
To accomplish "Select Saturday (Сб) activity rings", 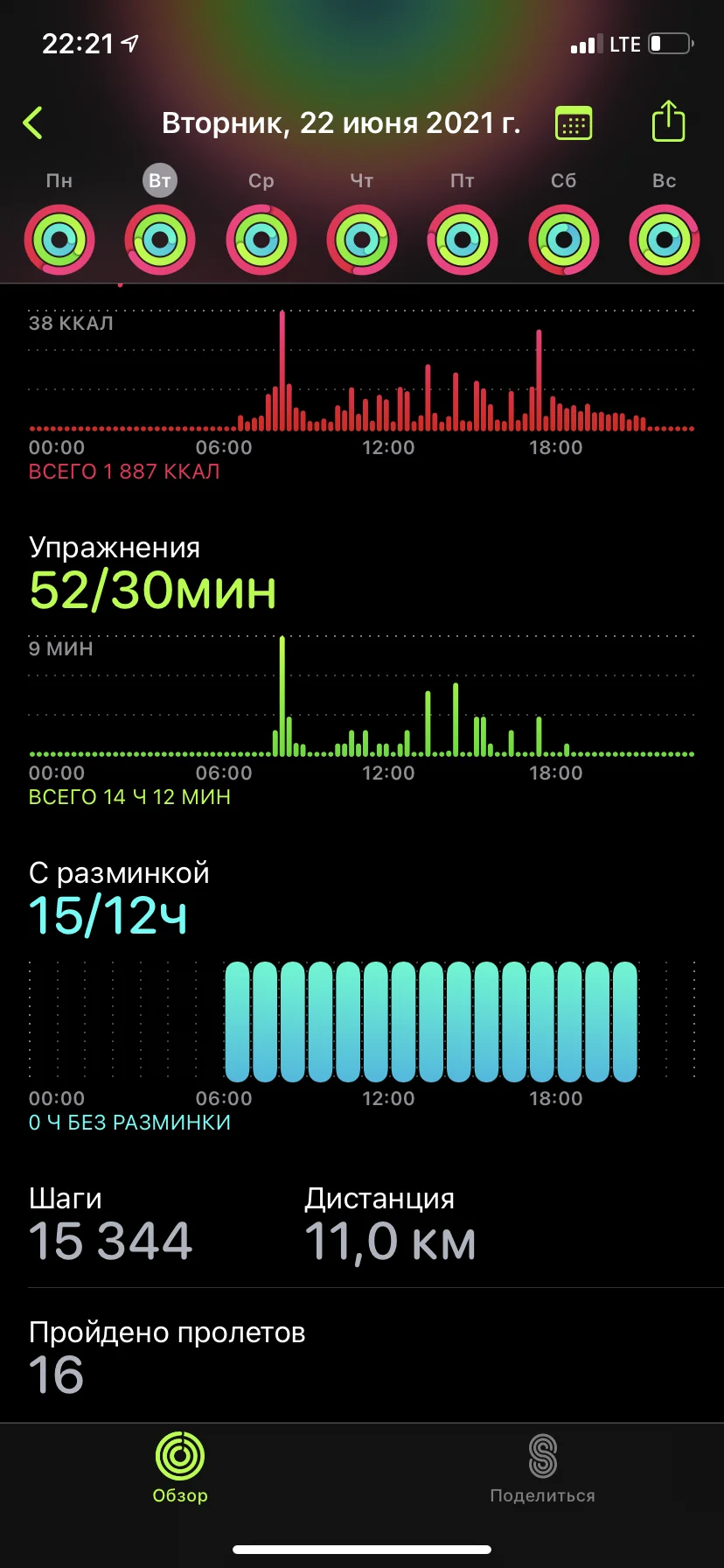I will click(x=564, y=239).
